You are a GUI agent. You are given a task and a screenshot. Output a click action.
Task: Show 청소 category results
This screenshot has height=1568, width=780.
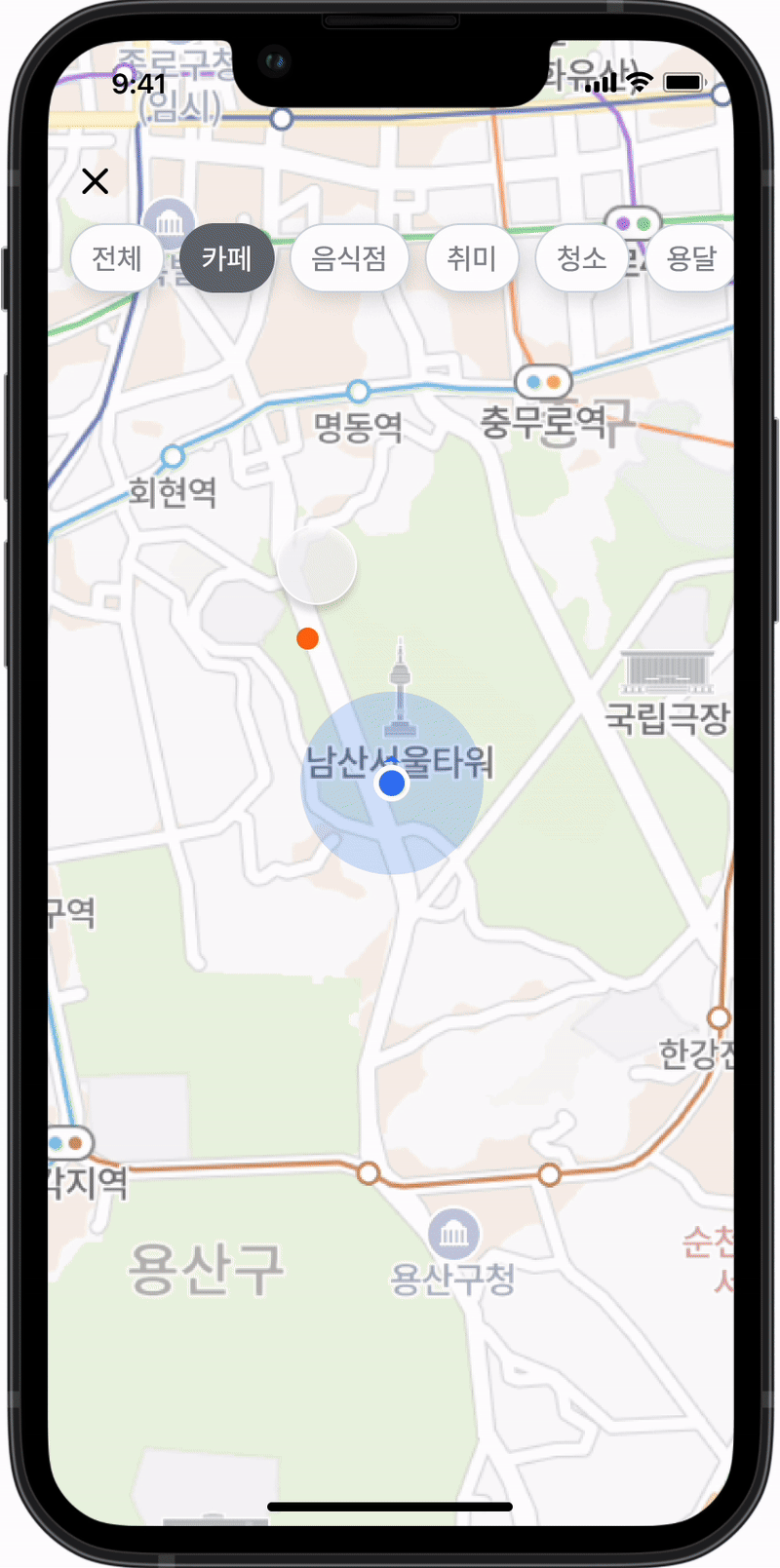581,258
